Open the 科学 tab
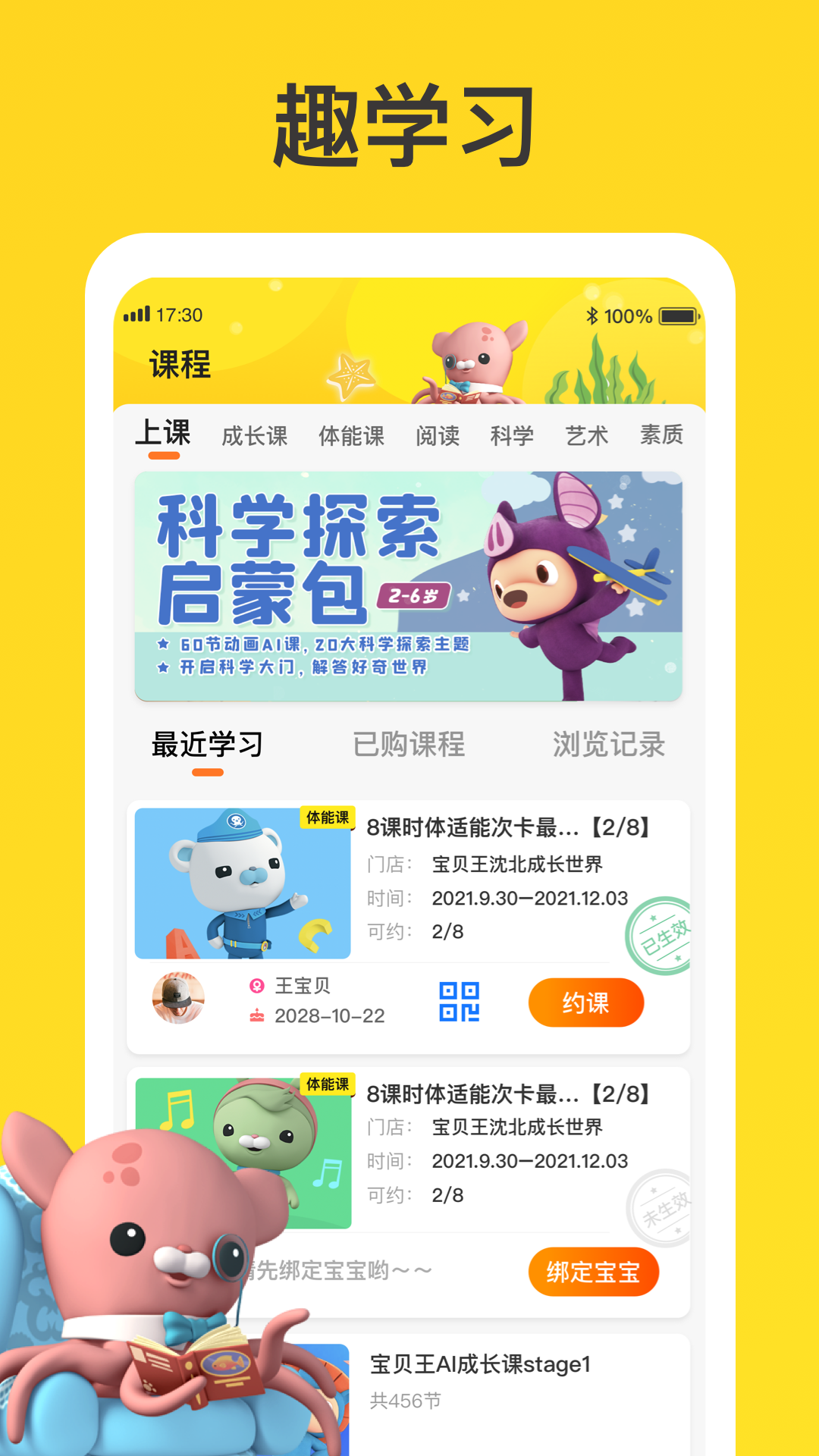This screenshot has height=1456, width=819. pos(511,436)
